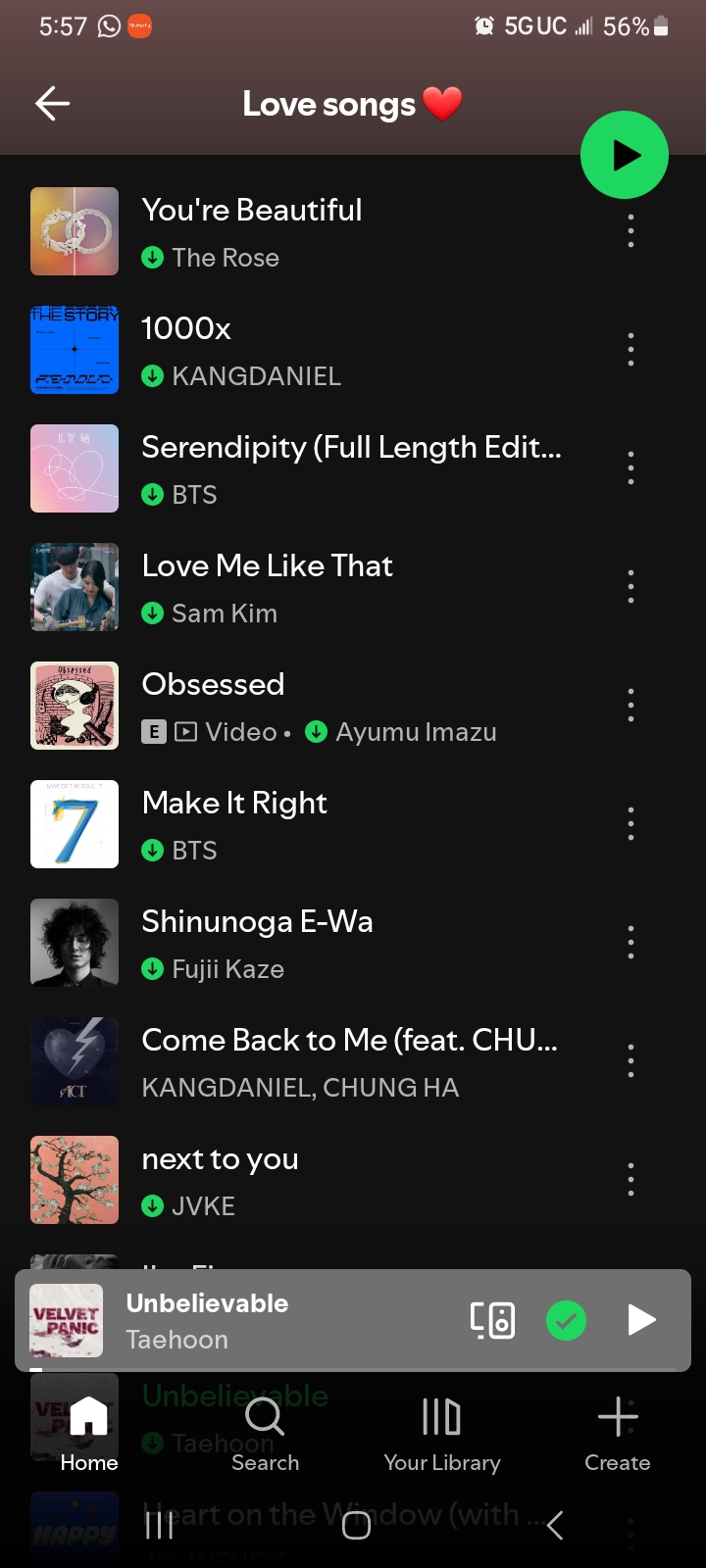Play Come Back to Me
The height and width of the screenshot is (1568, 706).
click(294, 1061)
